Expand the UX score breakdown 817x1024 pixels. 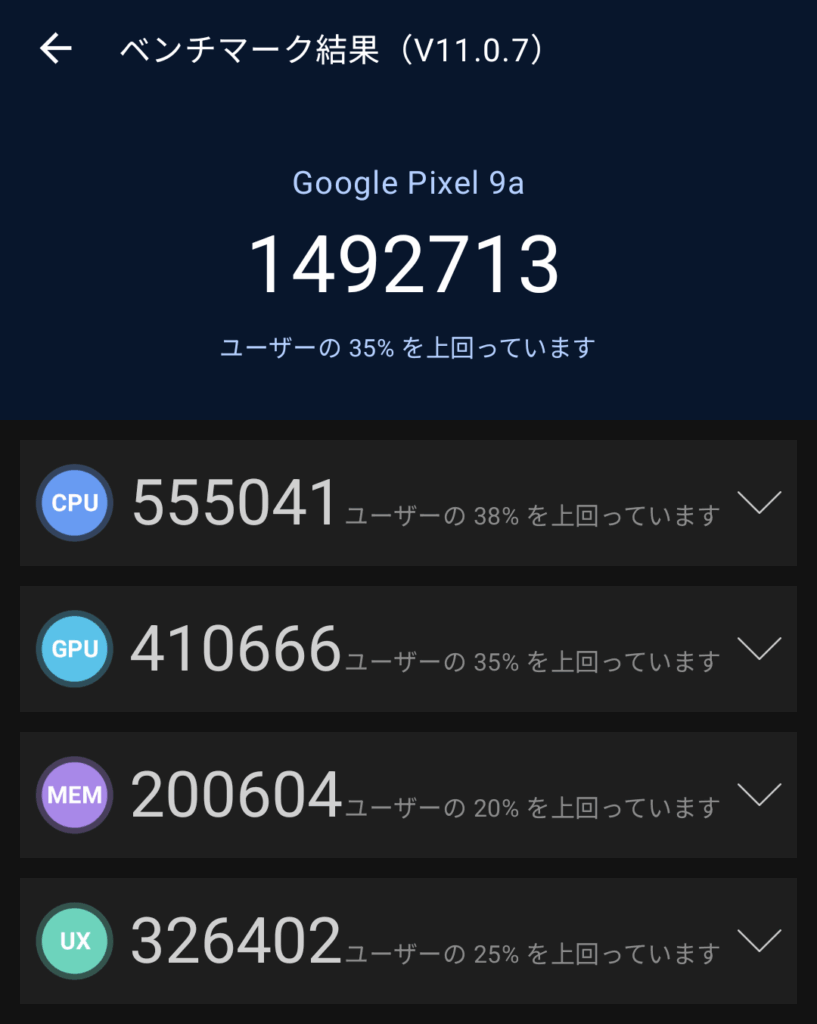coord(758,941)
